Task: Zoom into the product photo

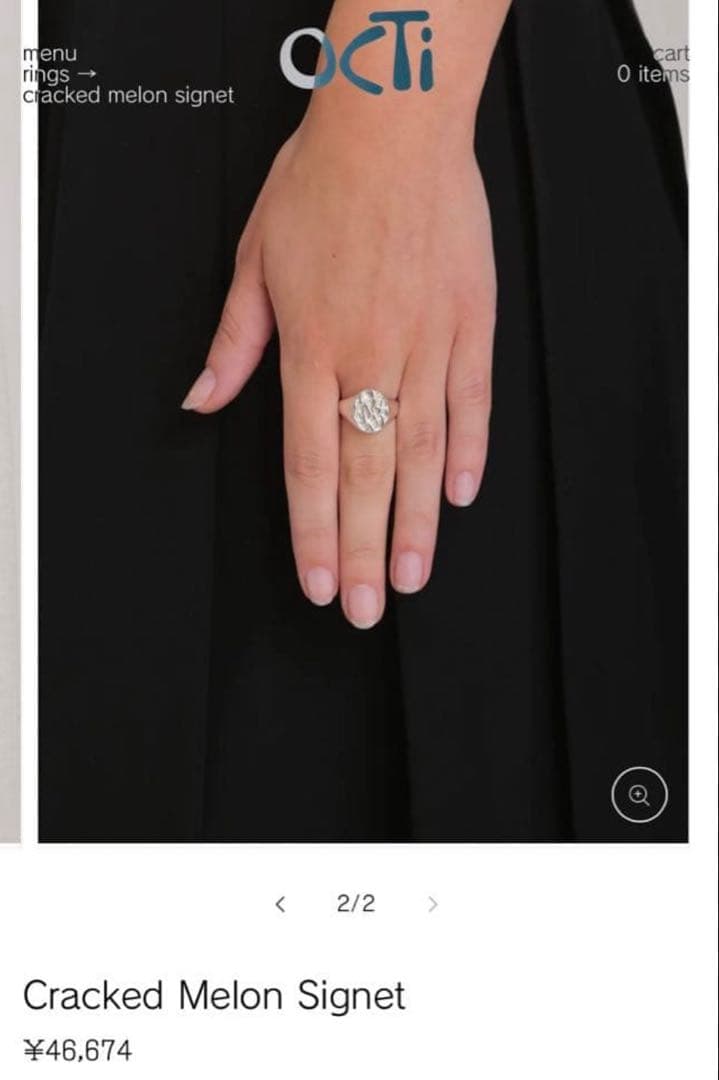Action: (x=639, y=795)
